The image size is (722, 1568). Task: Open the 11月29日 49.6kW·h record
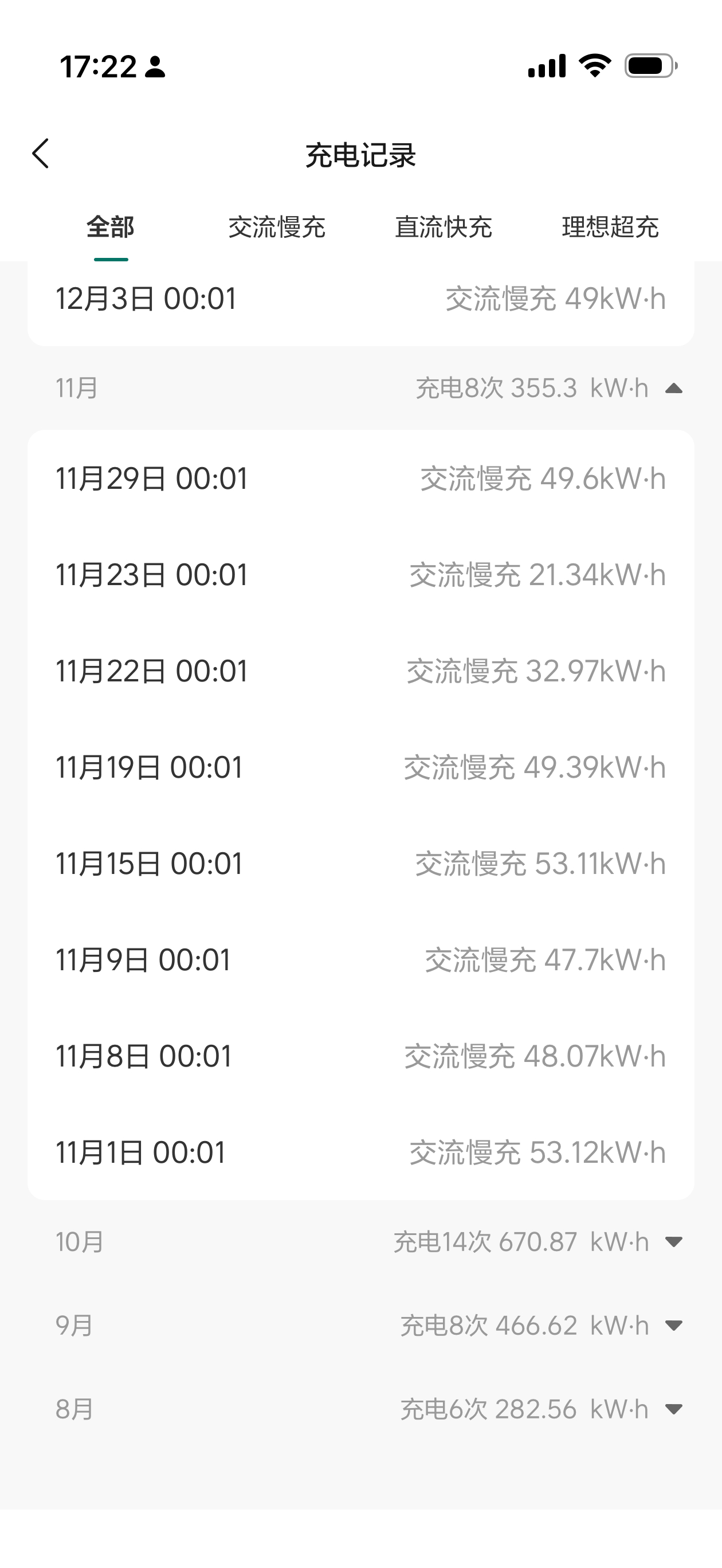[x=360, y=479]
